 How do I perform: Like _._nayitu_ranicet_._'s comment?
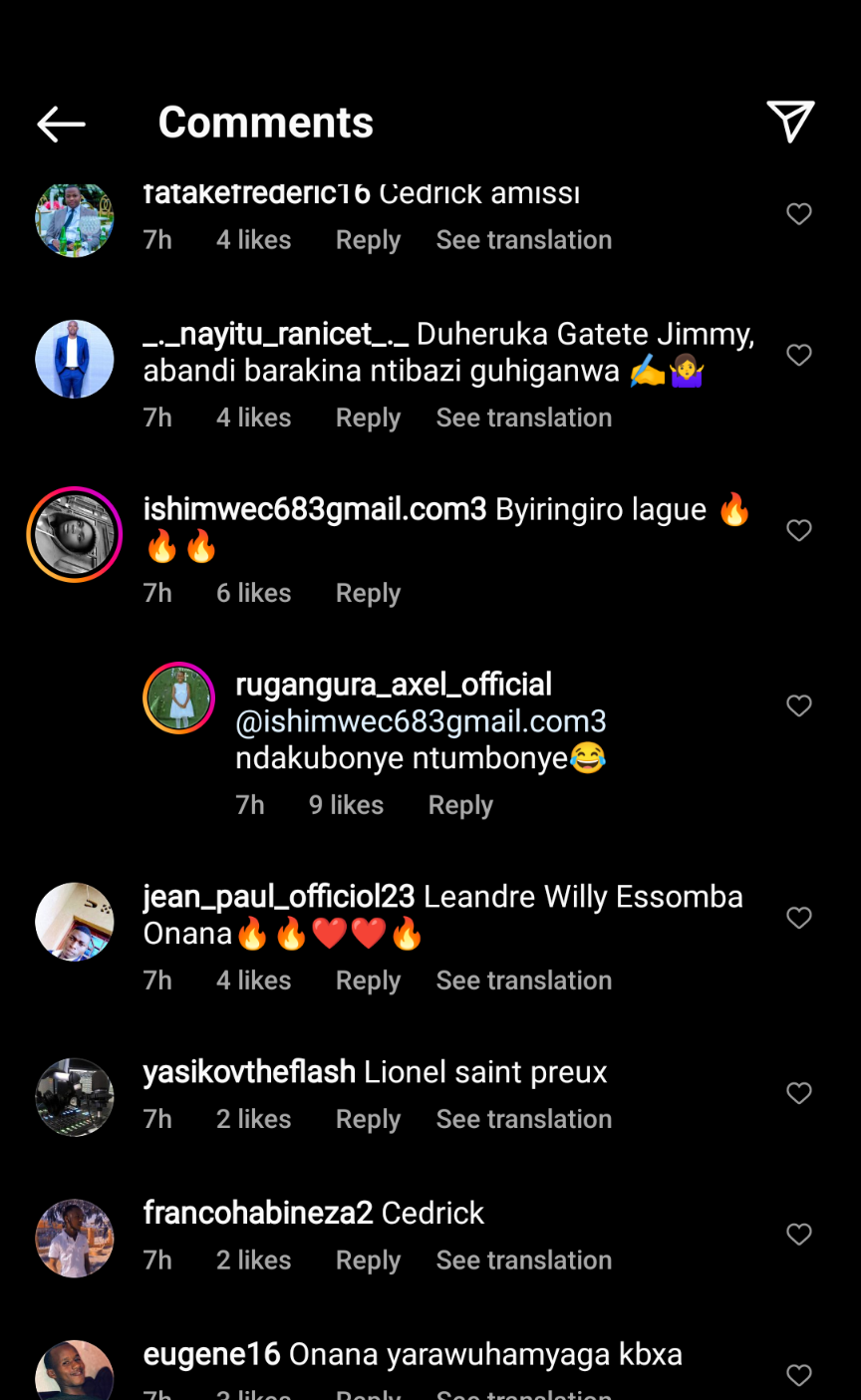pos(799,355)
